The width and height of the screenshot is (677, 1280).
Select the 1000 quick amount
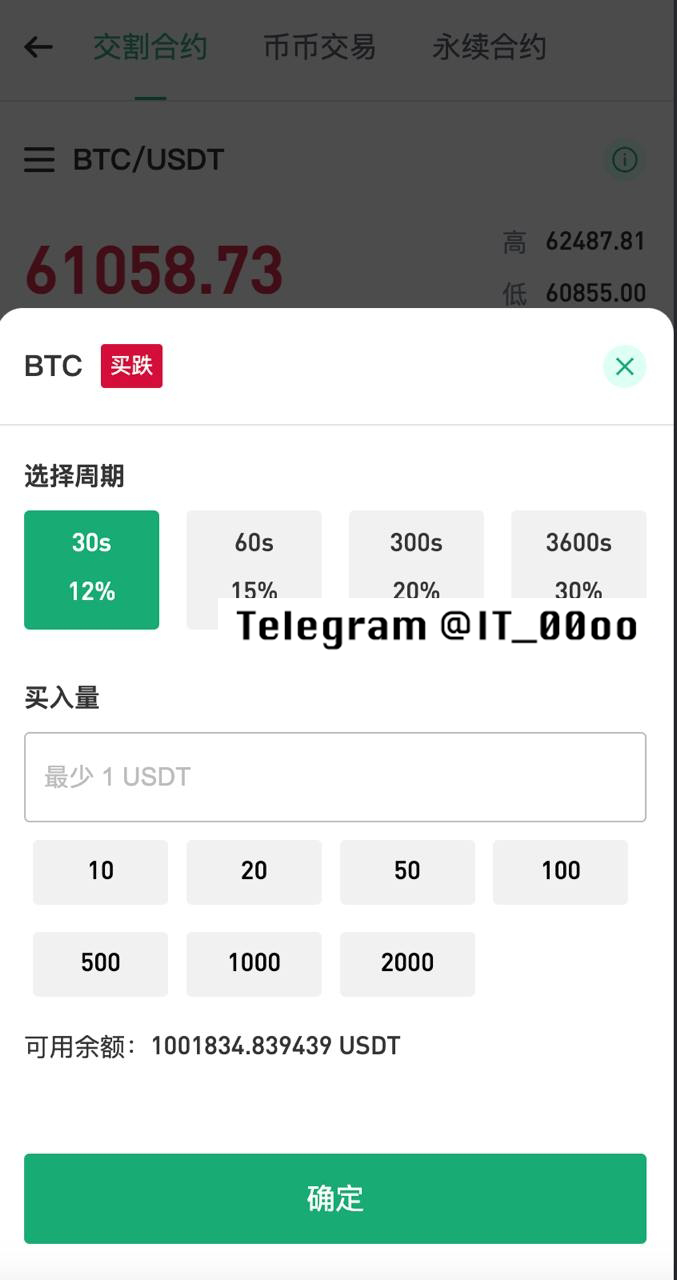[x=254, y=963]
